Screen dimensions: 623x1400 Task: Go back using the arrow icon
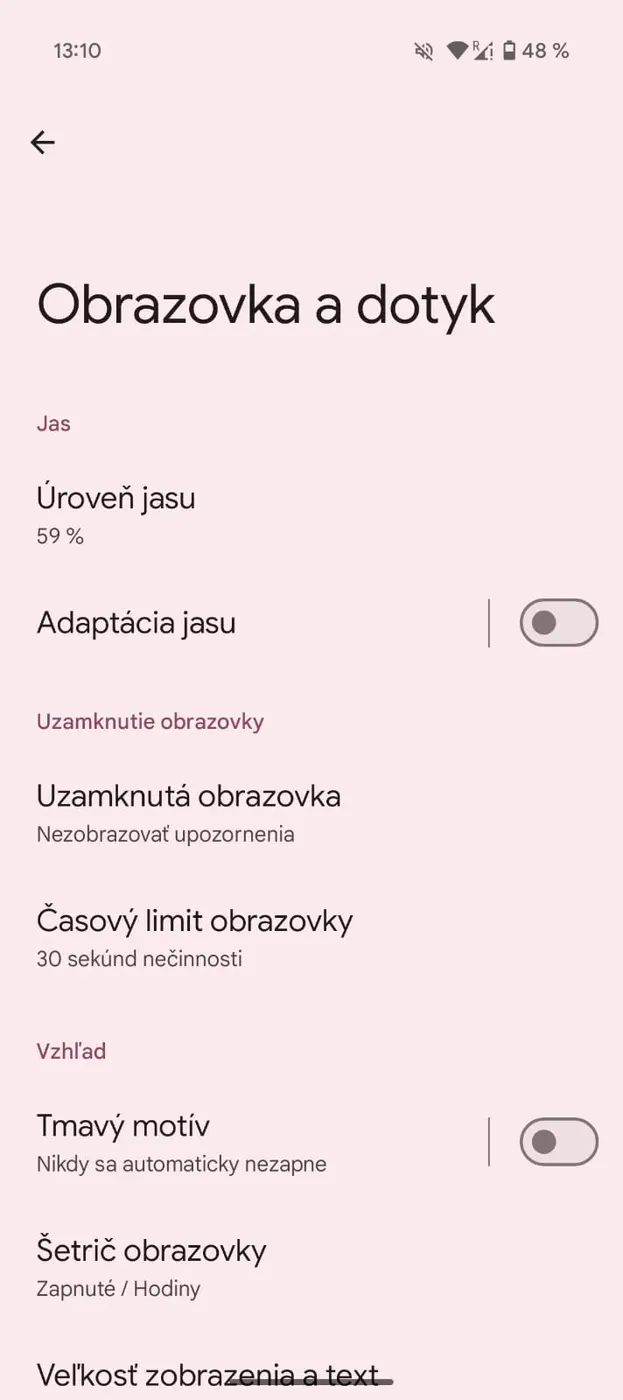[x=42, y=143]
